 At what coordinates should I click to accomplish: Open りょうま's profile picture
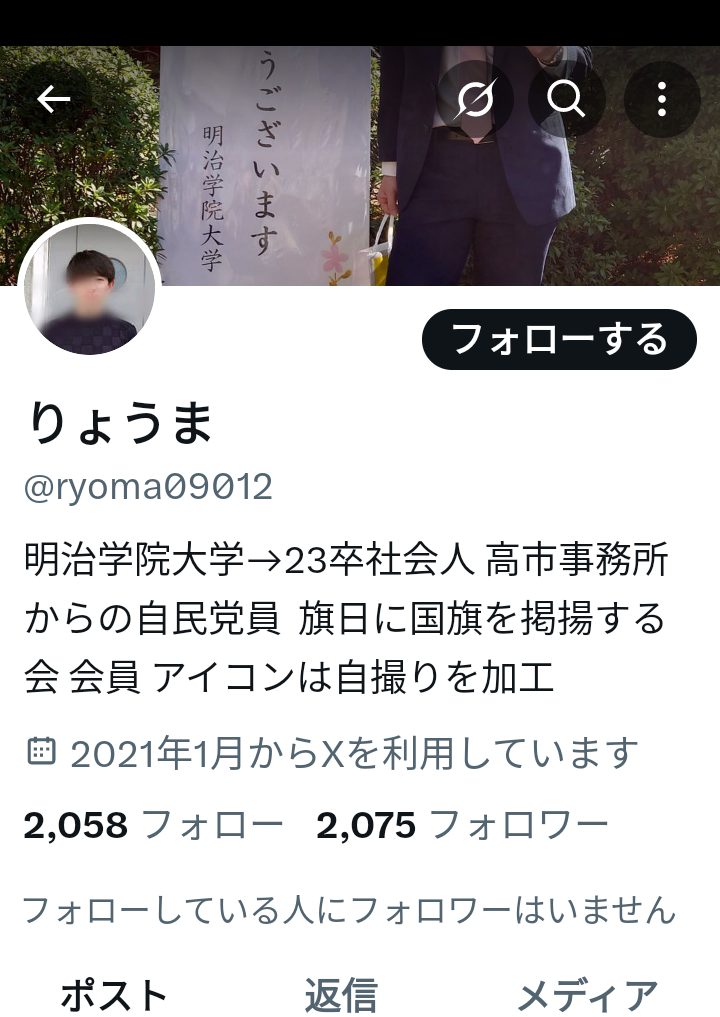(x=90, y=288)
